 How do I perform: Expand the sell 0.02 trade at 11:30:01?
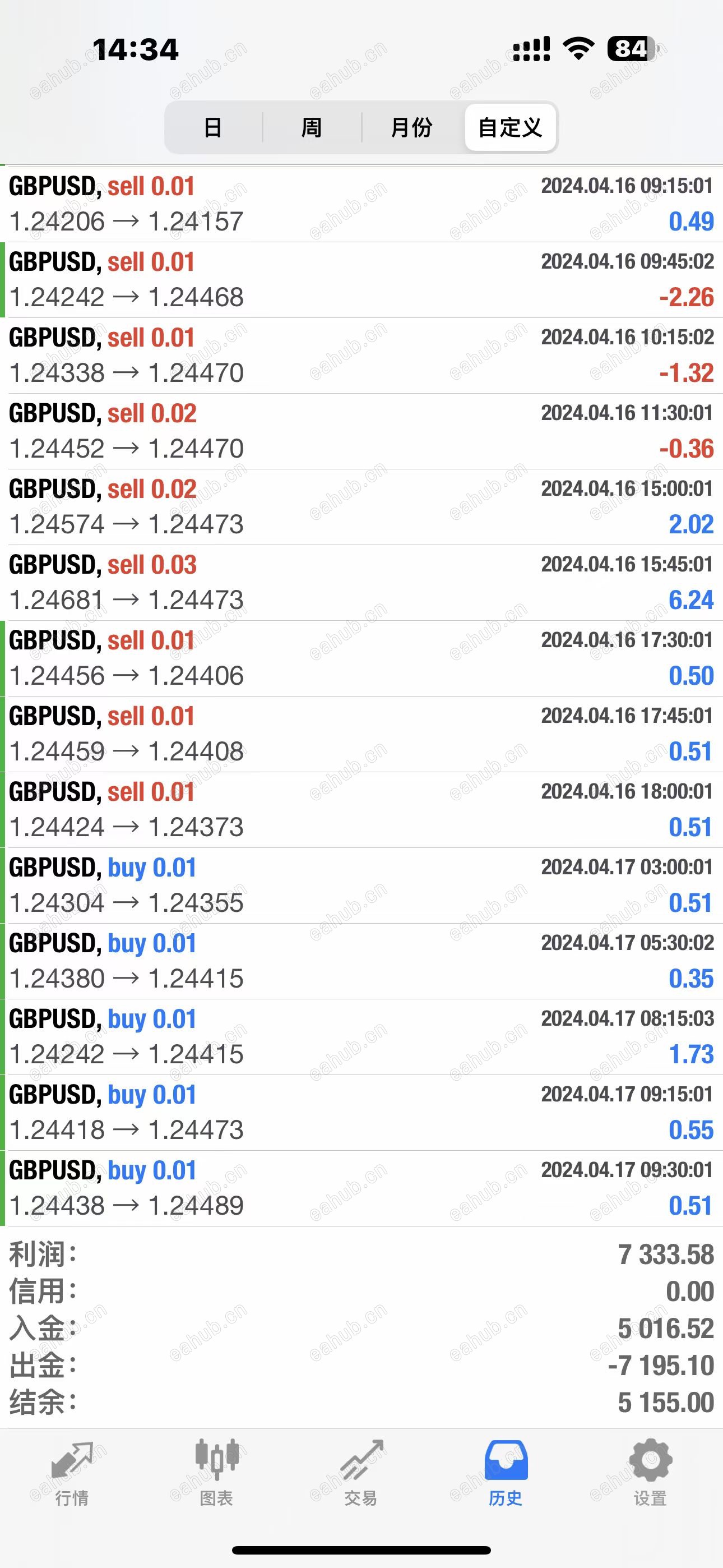click(361, 431)
